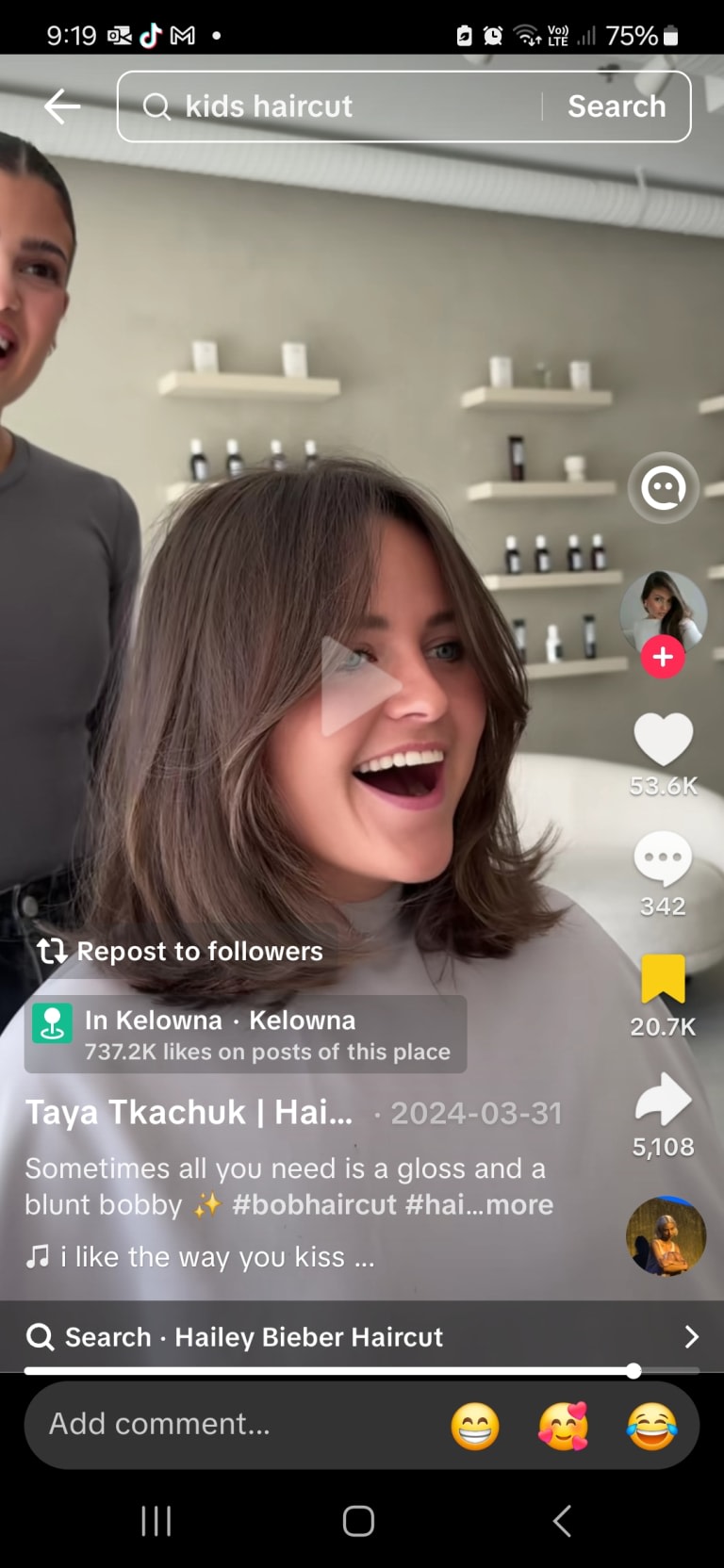The height and width of the screenshot is (1568, 724).
Task: Like this video with the heart
Action: coord(663,740)
